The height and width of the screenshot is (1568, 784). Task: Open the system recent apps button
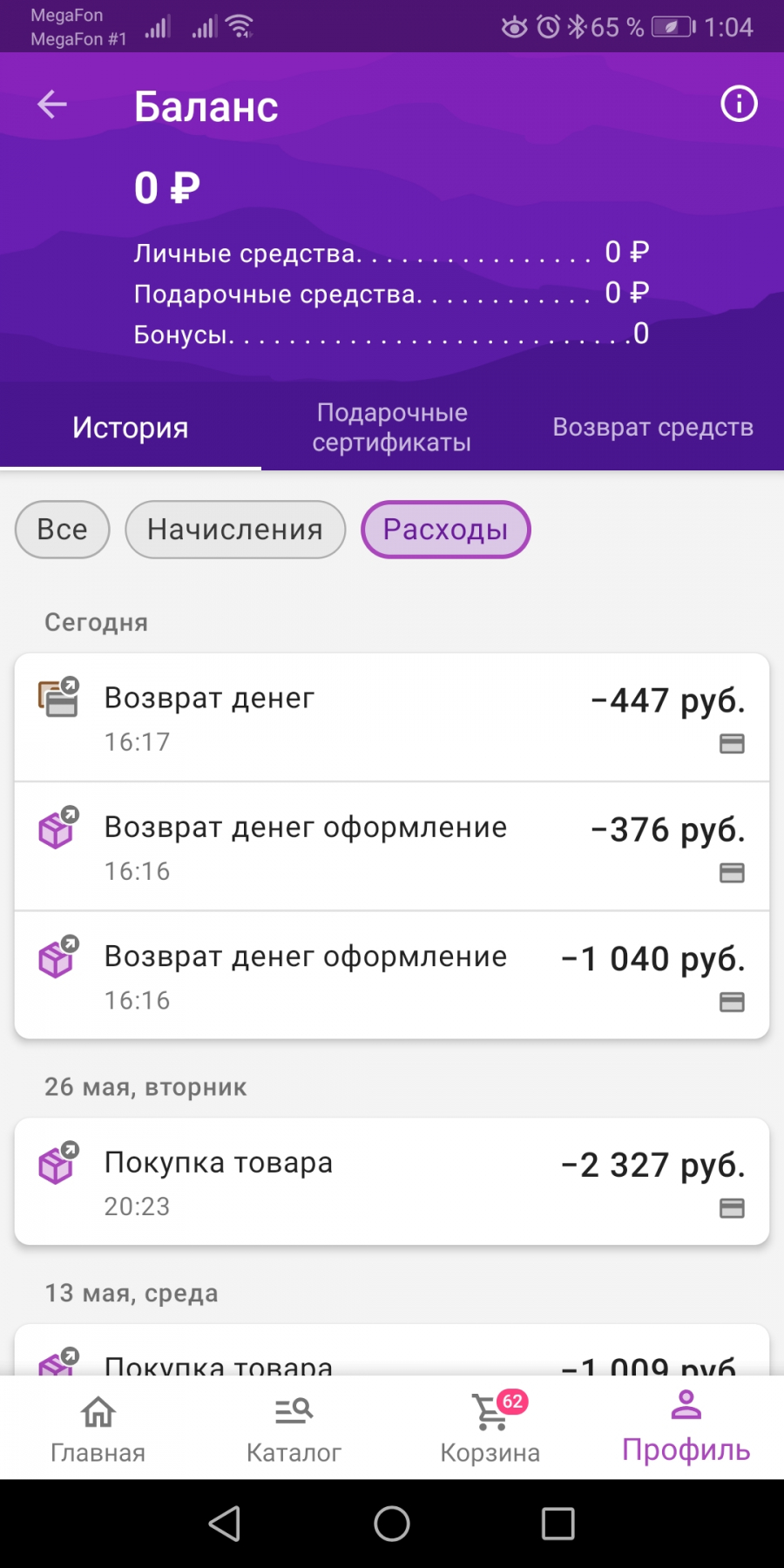pyautogui.click(x=558, y=1524)
